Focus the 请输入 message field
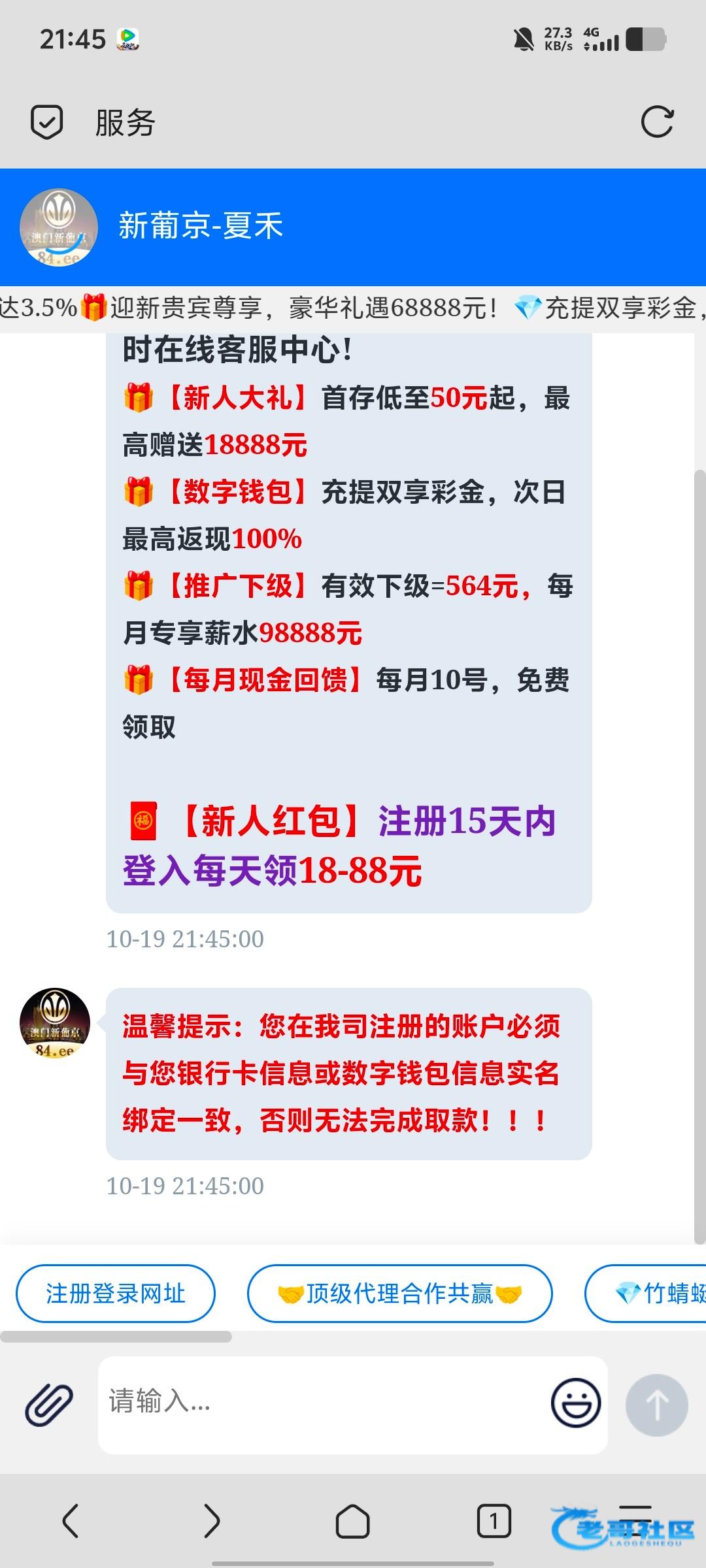Screen dimensions: 706x1568 pyautogui.click(x=320, y=1403)
